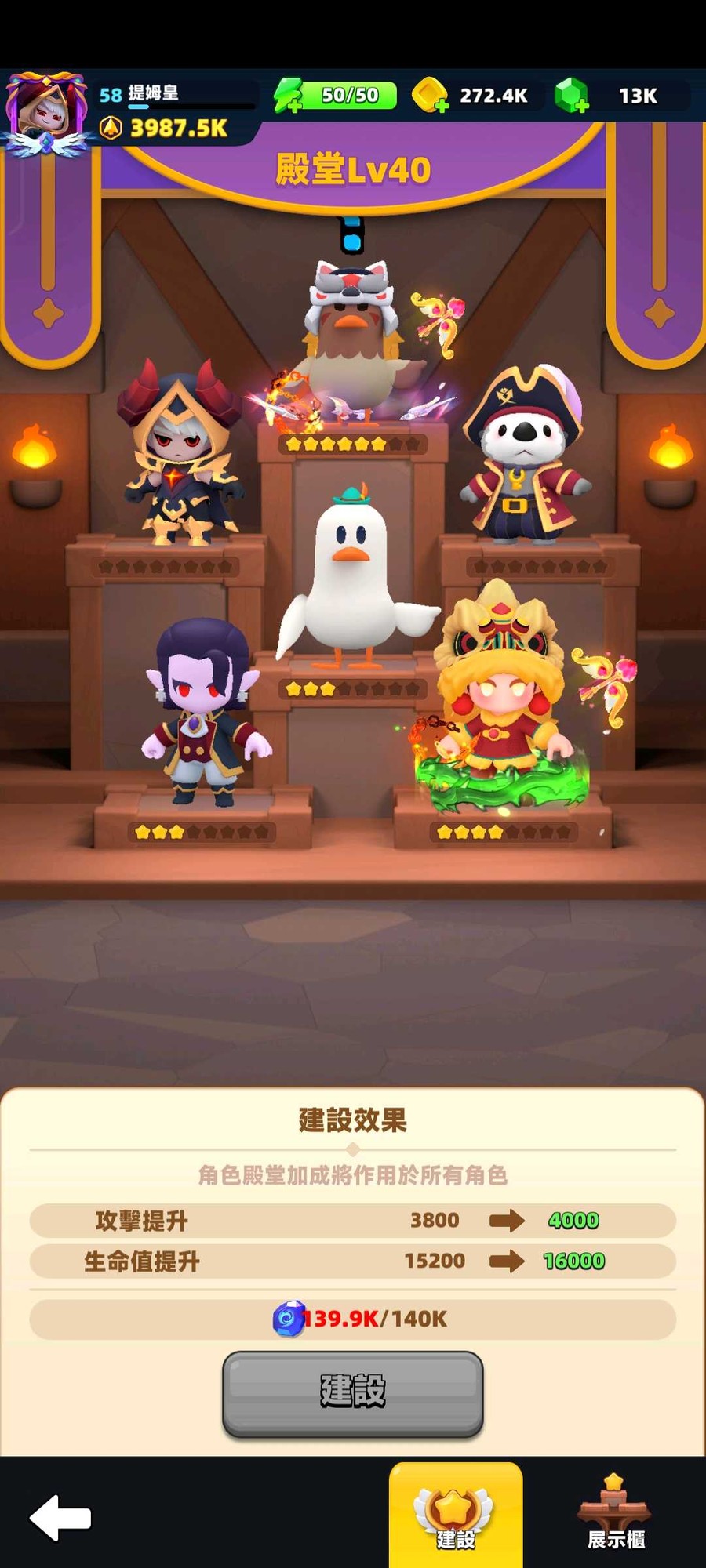The height and width of the screenshot is (1568, 706).
Task: Open player avatar profile 提姆皇
Action: coord(45,112)
